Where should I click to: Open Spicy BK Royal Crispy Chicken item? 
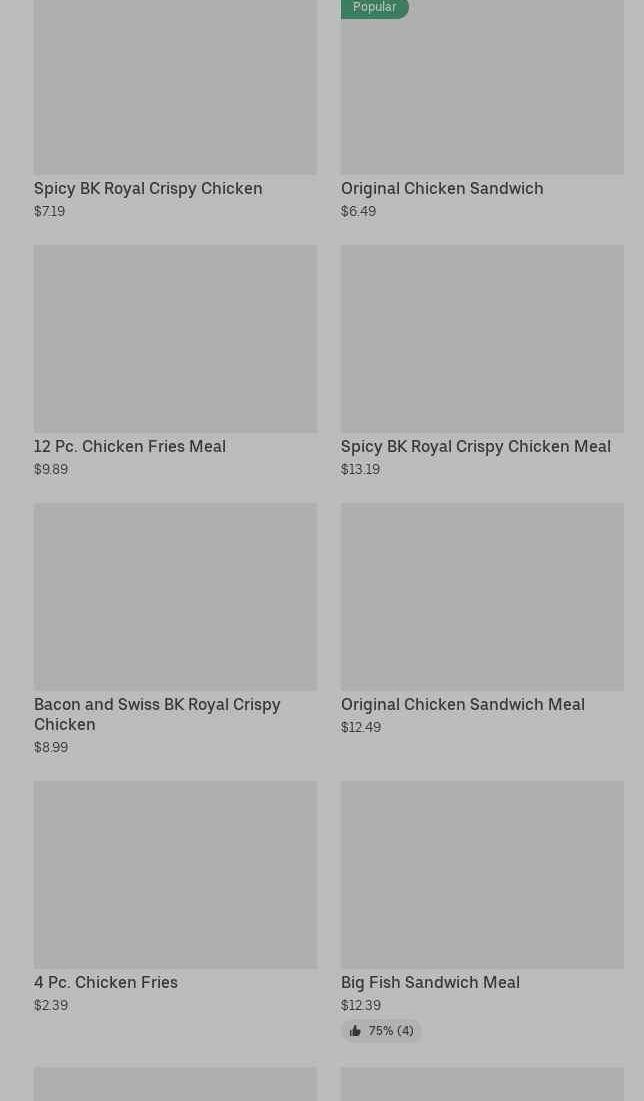pos(175,109)
